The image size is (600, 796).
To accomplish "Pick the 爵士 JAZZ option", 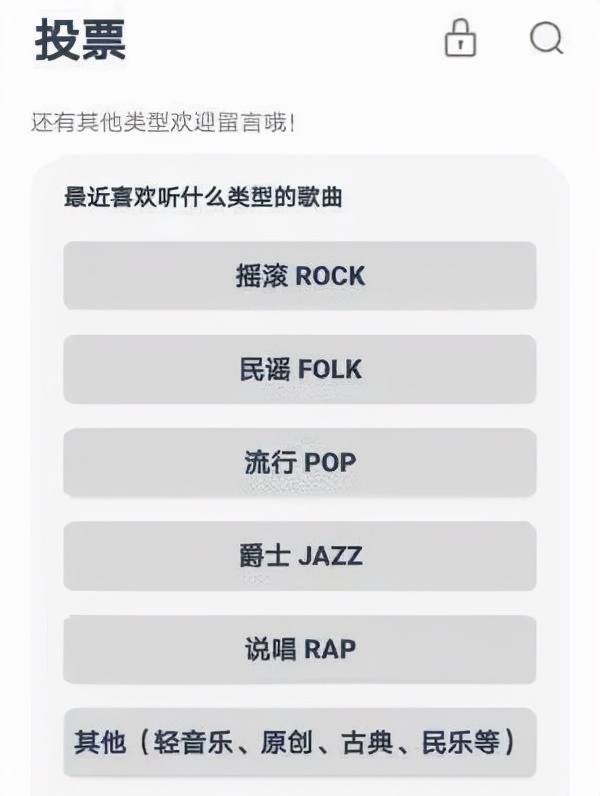I will (x=300, y=556).
